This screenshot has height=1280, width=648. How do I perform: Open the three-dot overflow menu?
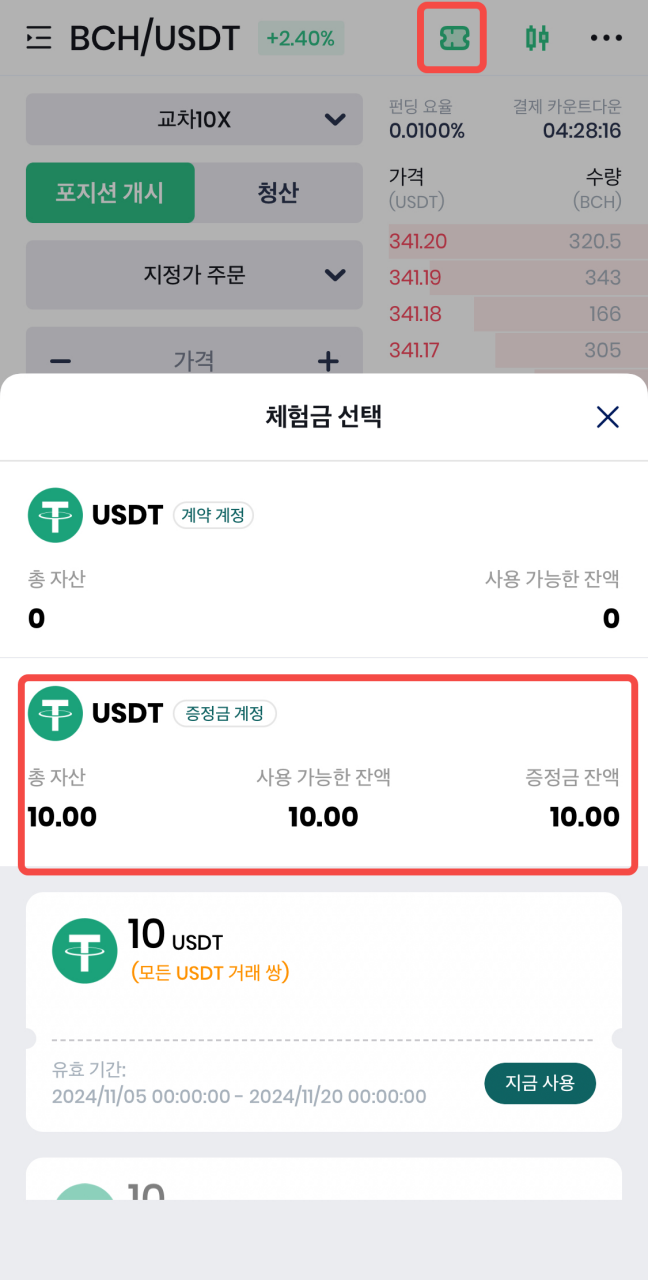pyautogui.click(x=606, y=38)
